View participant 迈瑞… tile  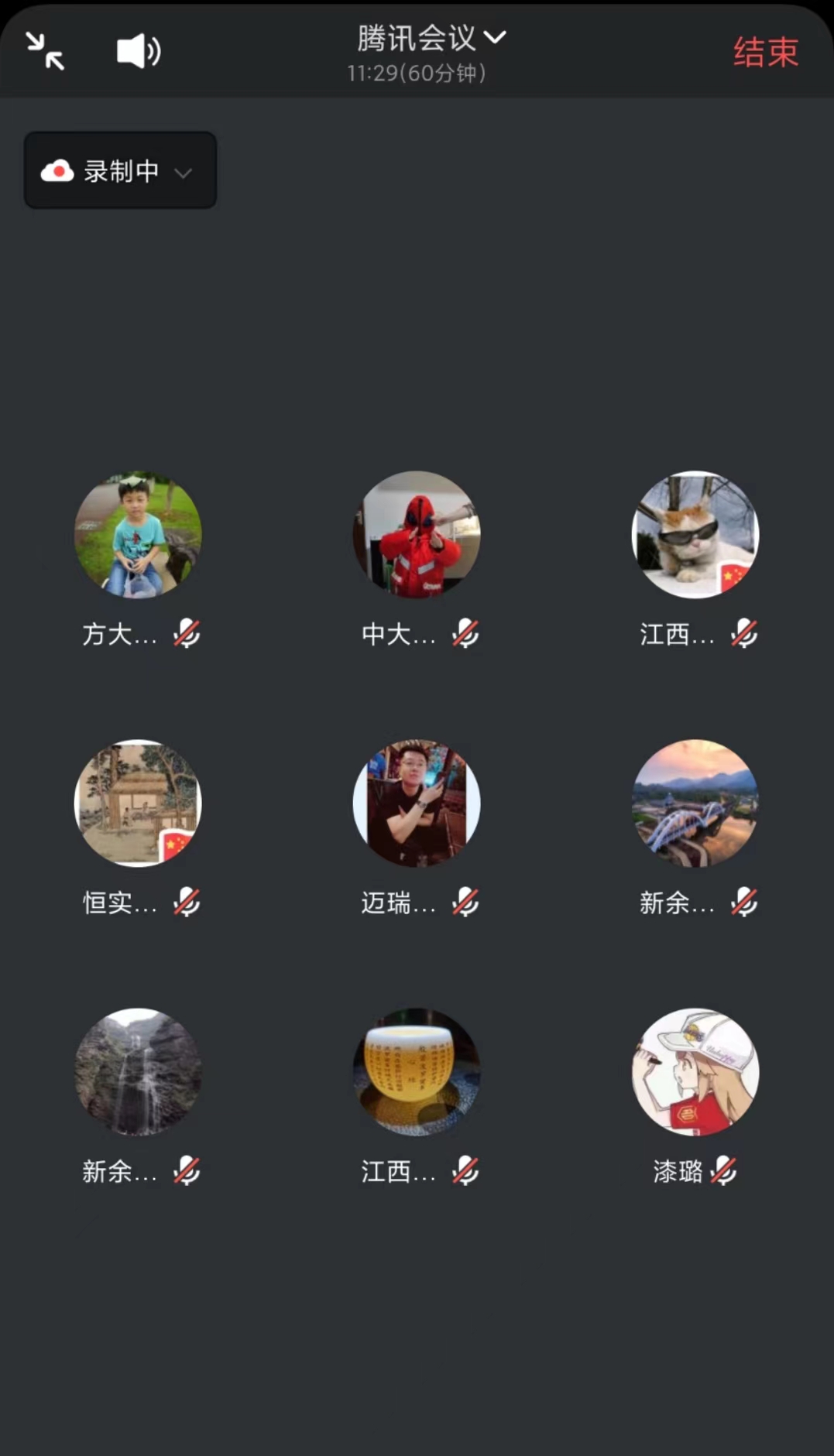pyautogui.click(x=417, y=803)
